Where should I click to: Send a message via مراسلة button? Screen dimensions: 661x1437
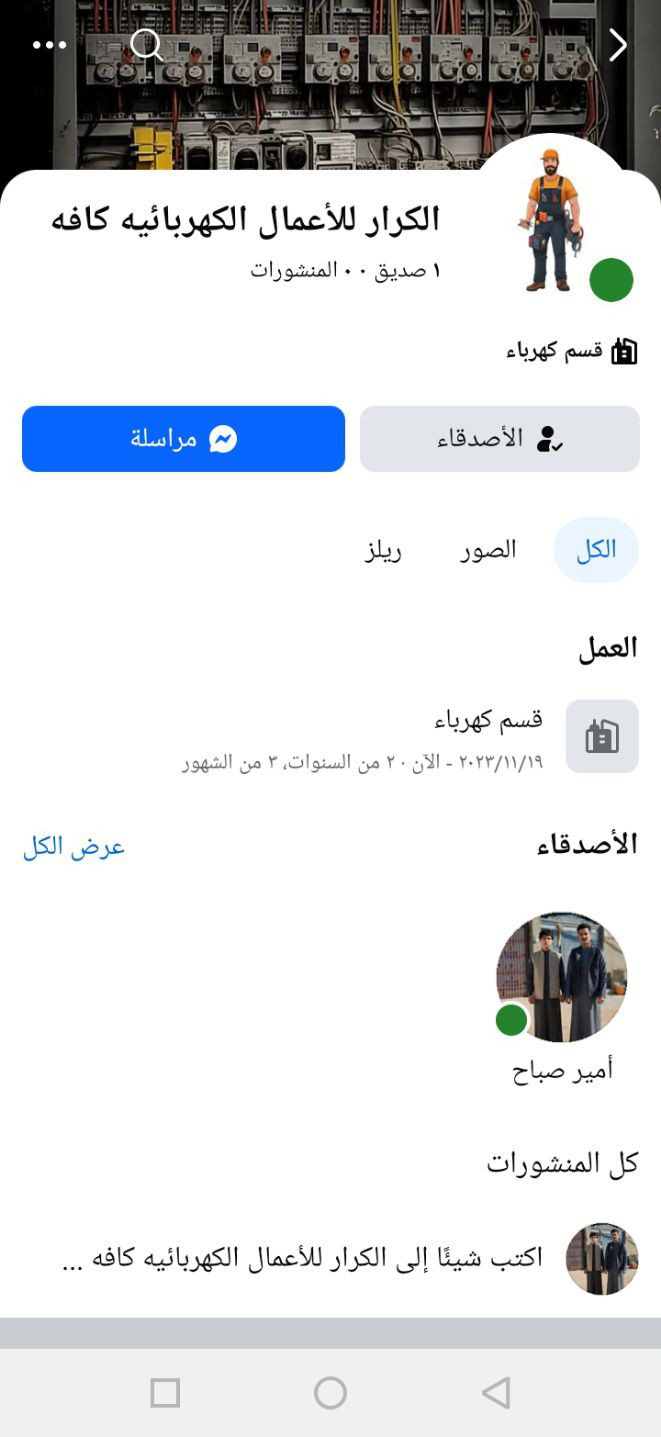point(183,438)
